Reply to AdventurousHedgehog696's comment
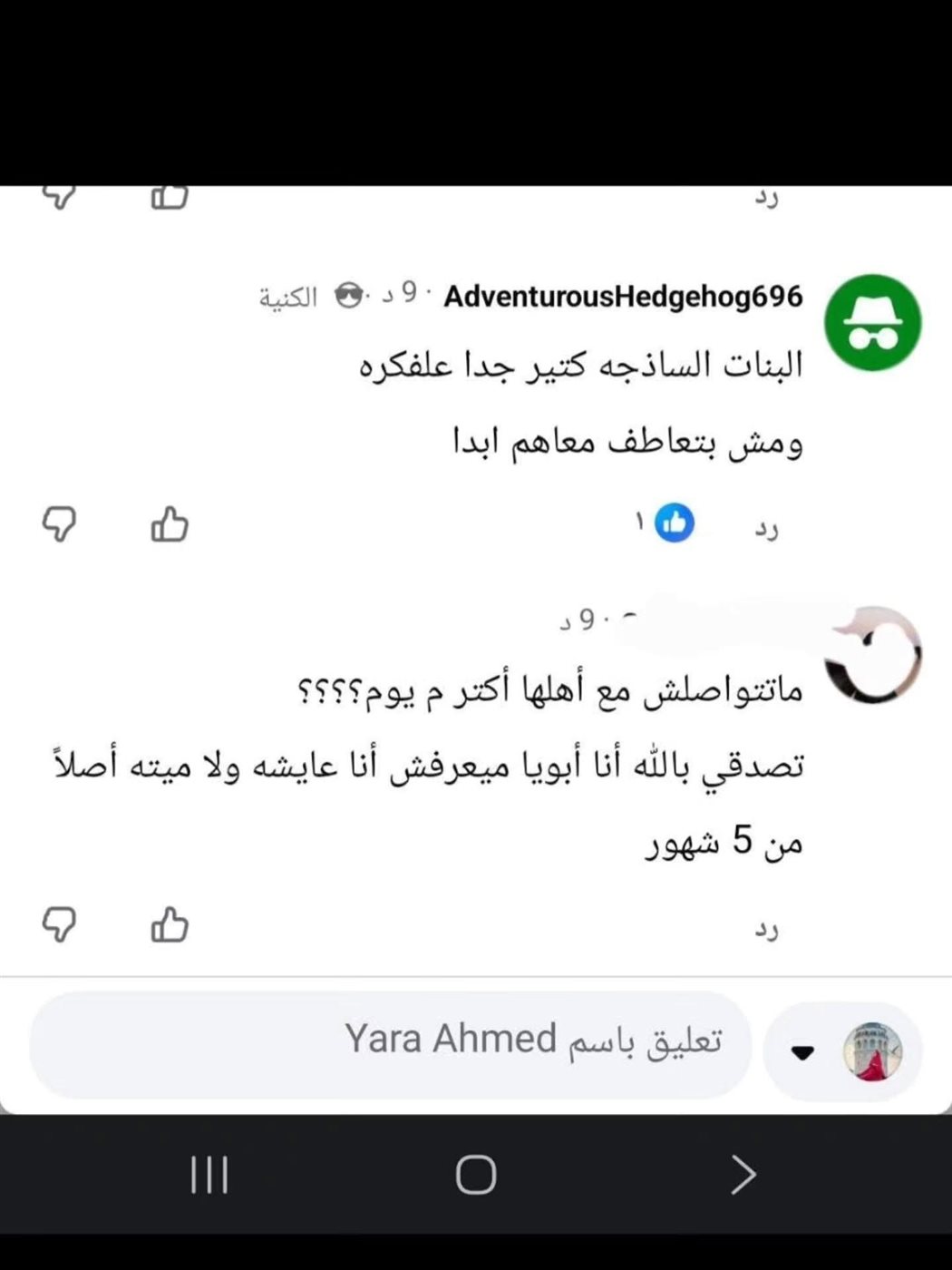The height and width of the screenshot is (1270, 952). point(766,529)
